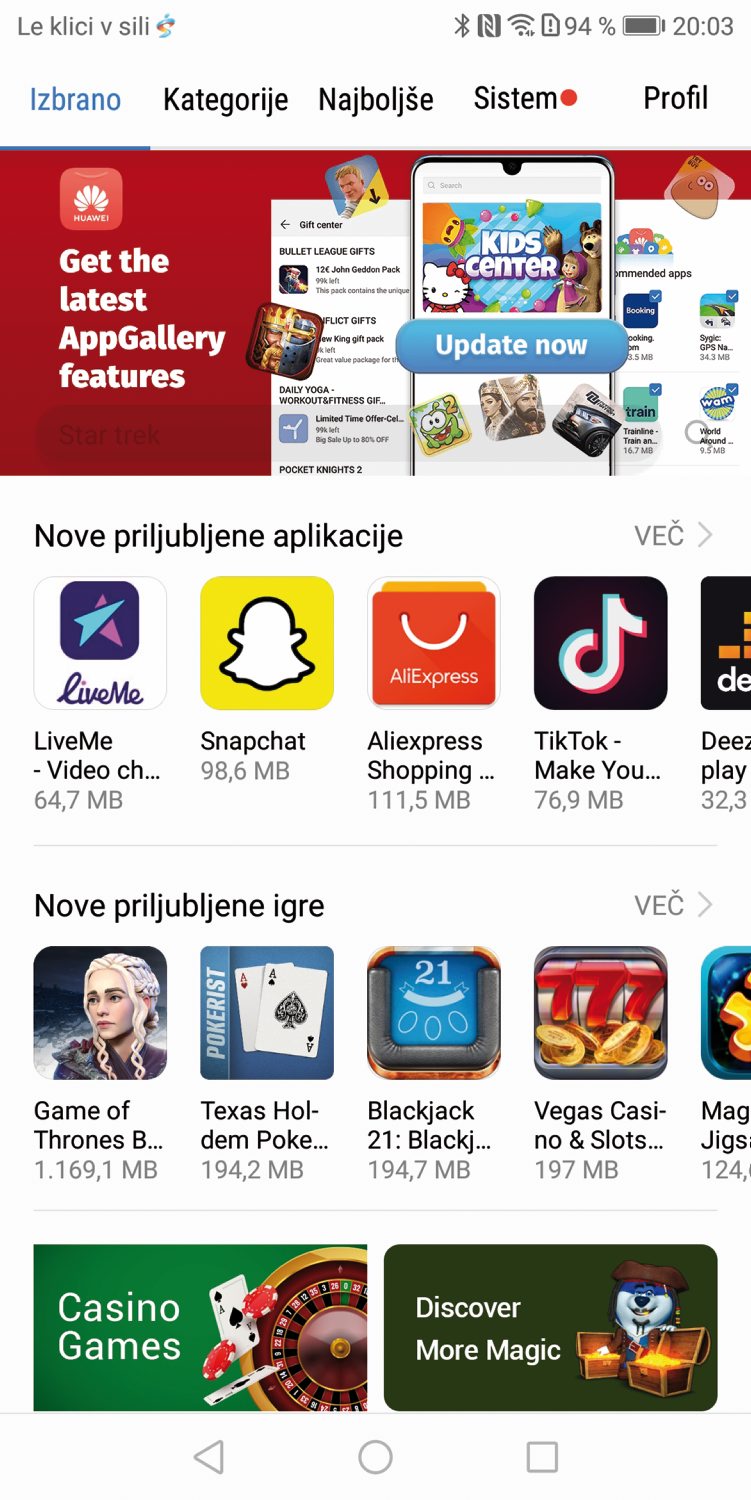Open recent apps with square button
Image resolution: width=751 pixels, height=1500 pixels.
(542, 1457)
